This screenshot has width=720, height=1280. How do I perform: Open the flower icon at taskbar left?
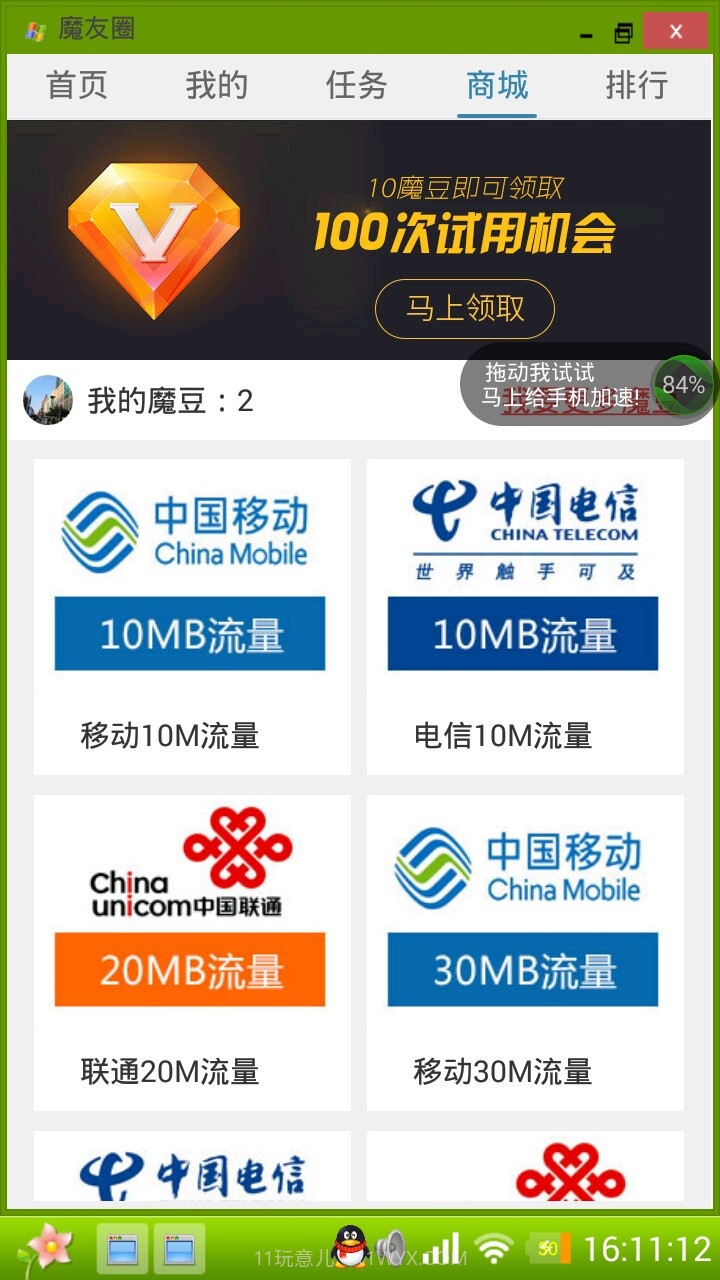pyautogui.click(x=45, y=1247)
